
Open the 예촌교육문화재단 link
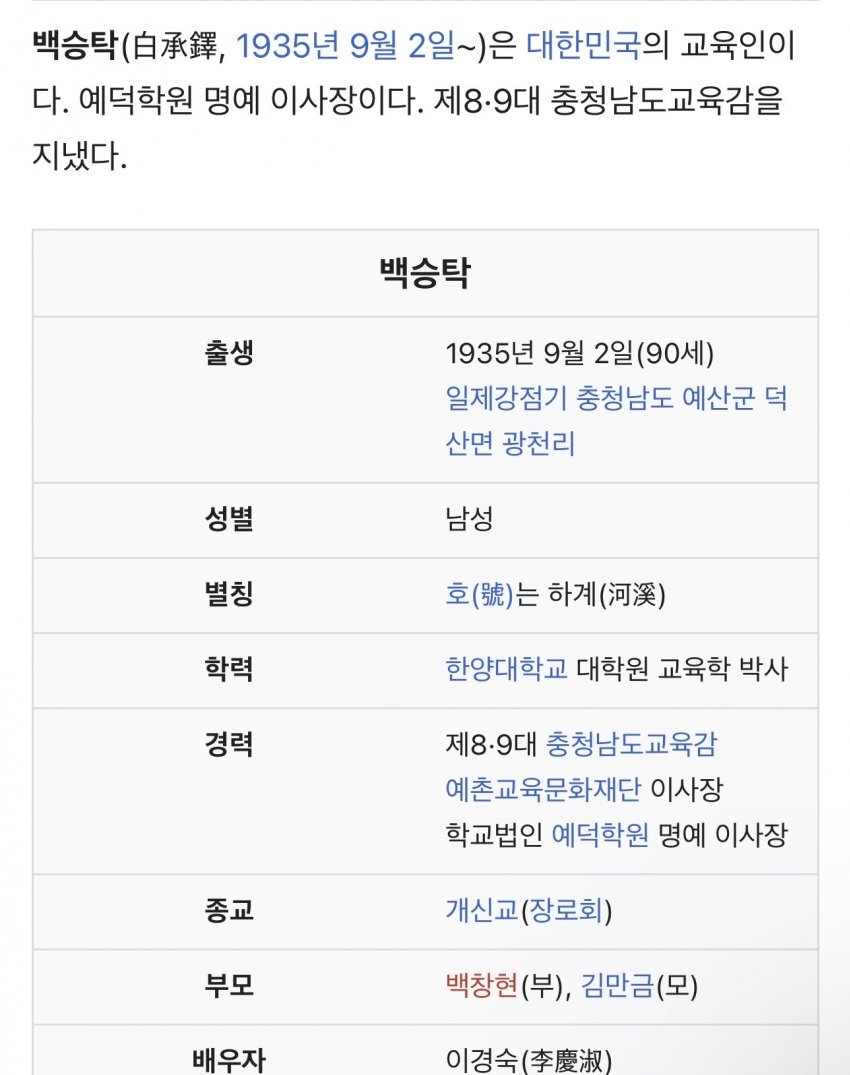543,789
